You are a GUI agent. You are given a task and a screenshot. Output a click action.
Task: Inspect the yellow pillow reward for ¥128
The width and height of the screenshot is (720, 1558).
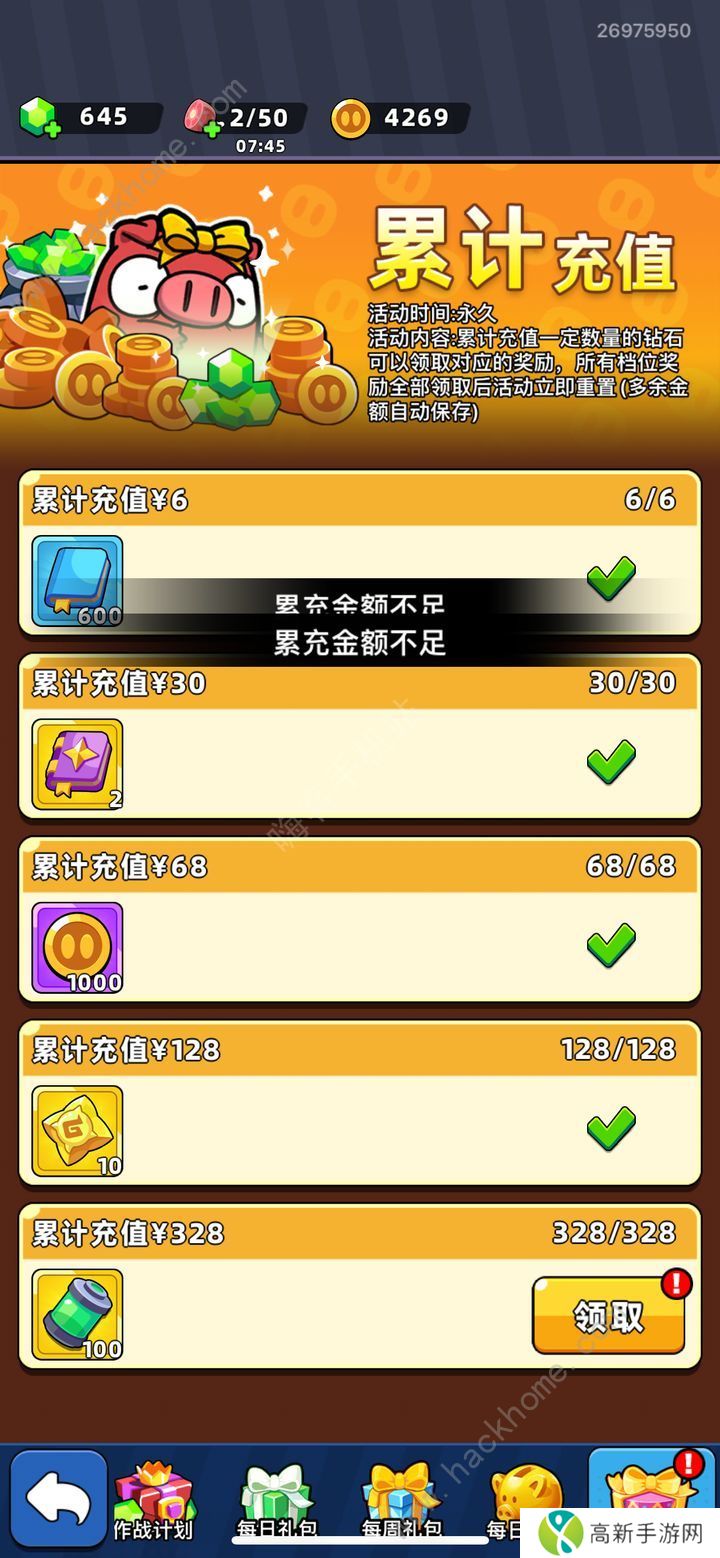click(x=77, y=1131)
